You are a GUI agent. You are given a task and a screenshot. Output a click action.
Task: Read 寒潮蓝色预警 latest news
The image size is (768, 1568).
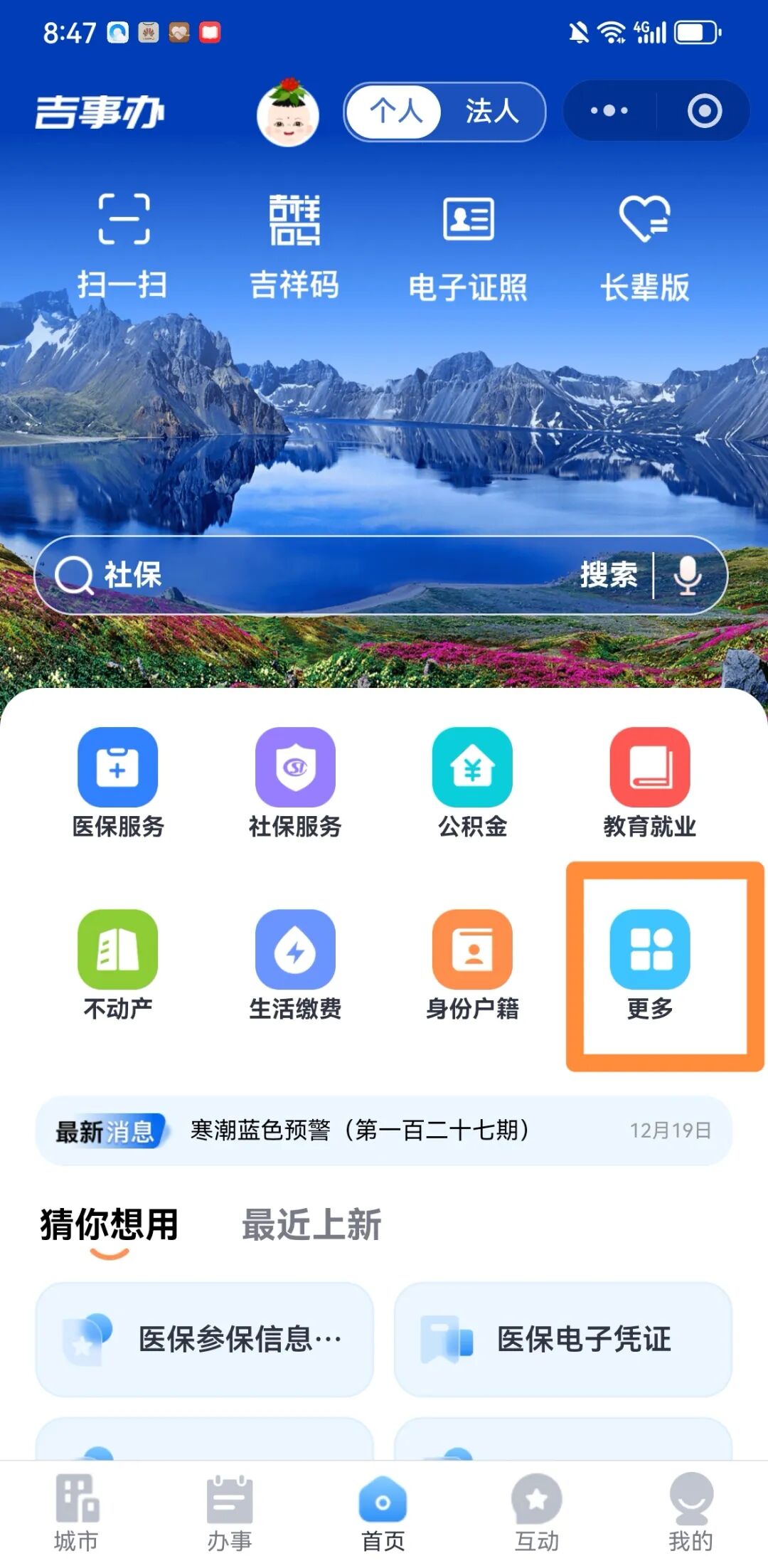click(x=360, y=1130)
